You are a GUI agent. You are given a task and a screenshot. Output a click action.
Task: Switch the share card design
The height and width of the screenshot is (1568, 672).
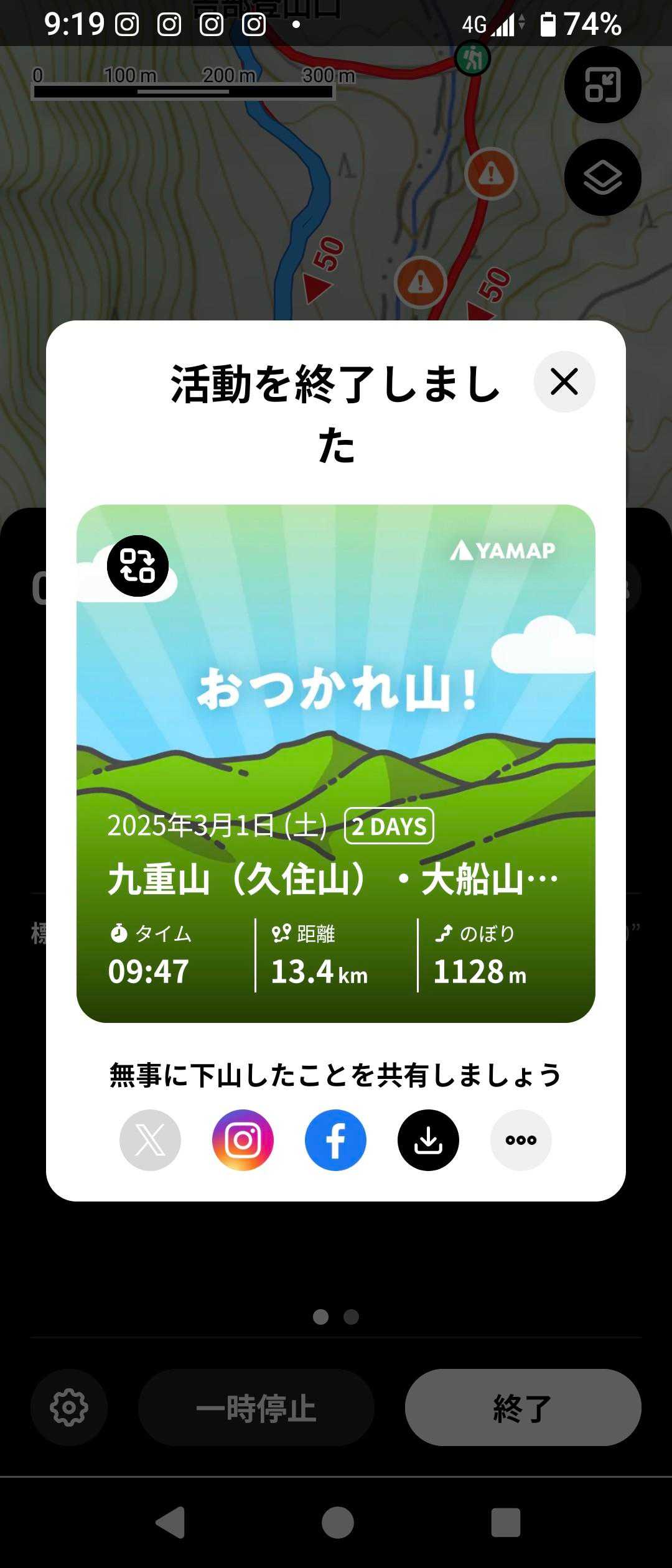tap(138, 566)
